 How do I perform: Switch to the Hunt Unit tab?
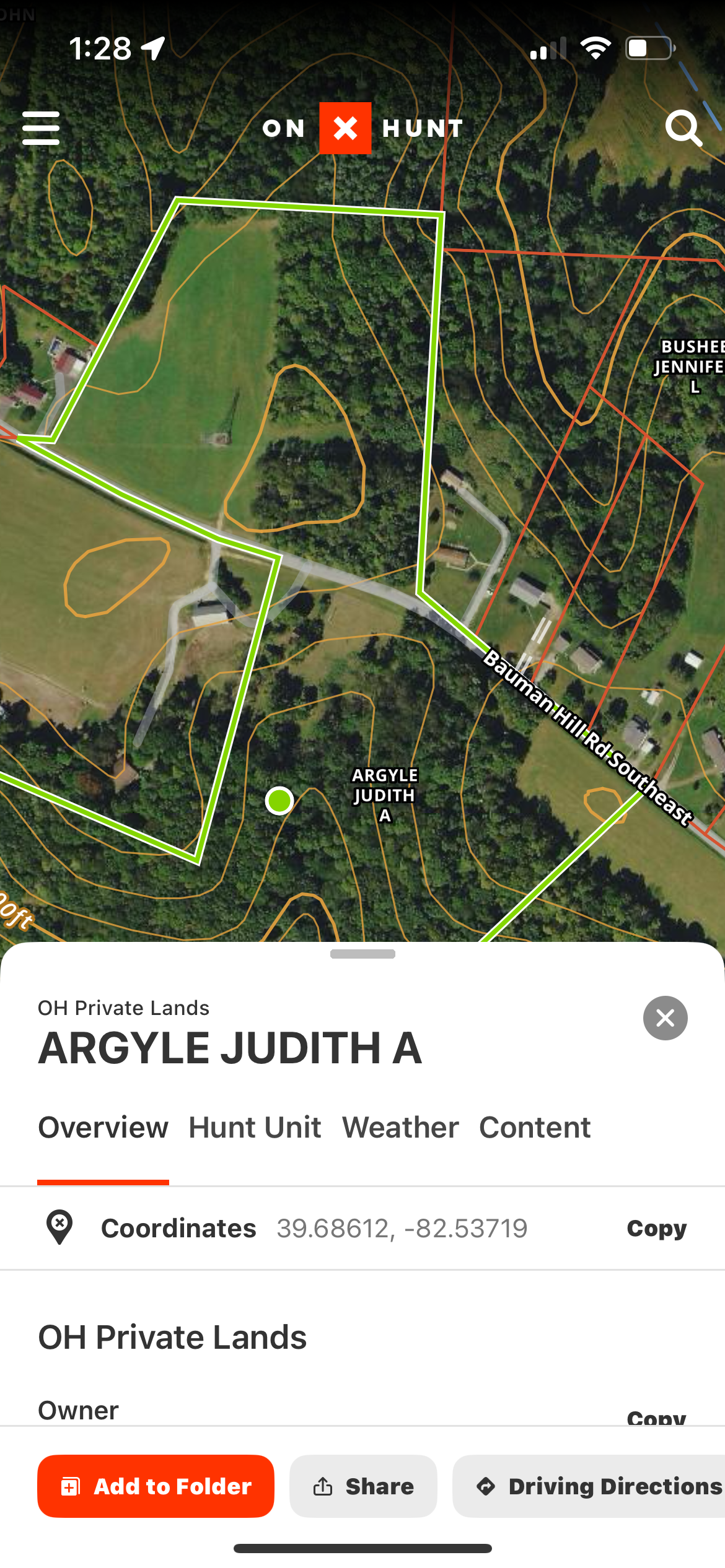coord(255,1126)
